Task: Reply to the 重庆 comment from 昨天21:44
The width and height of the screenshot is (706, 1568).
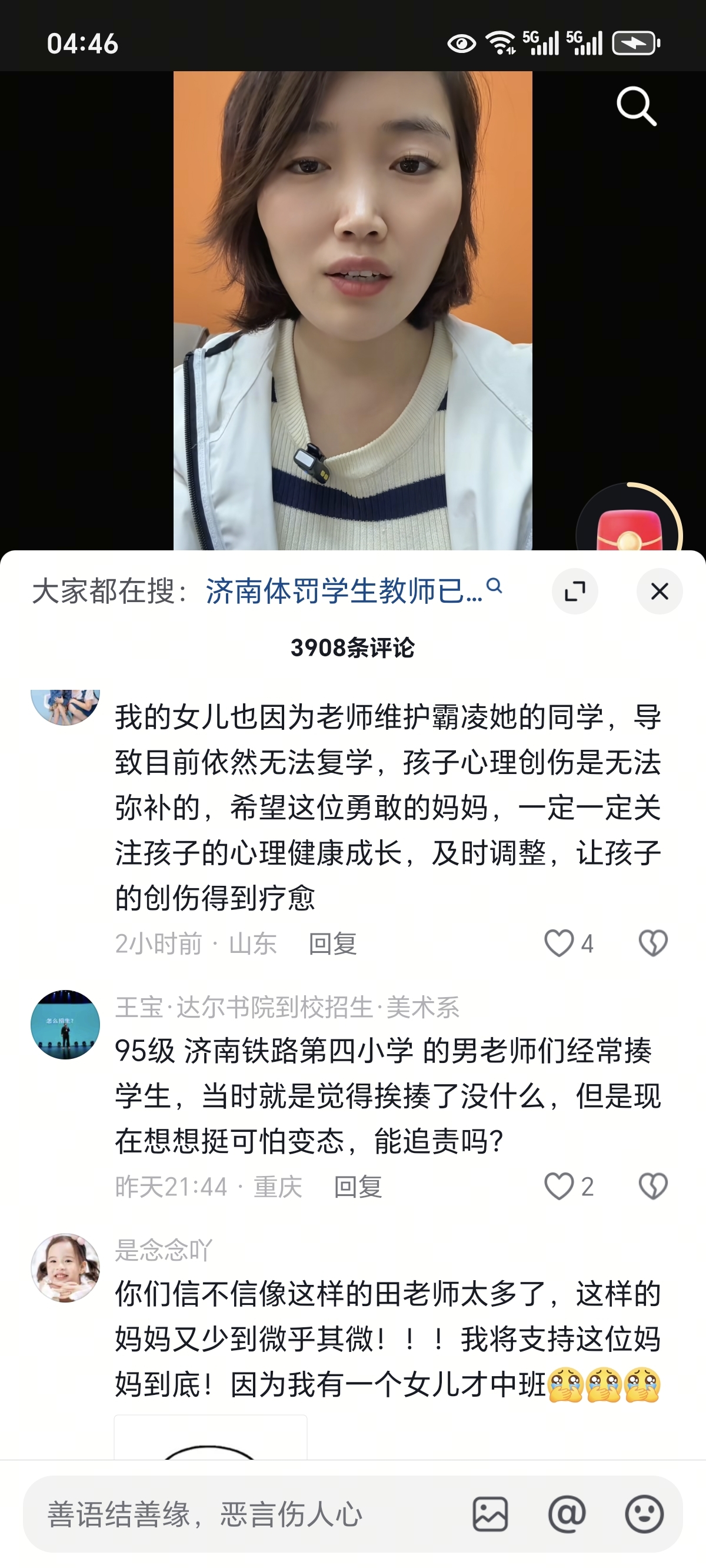Action: [358, 1187]
